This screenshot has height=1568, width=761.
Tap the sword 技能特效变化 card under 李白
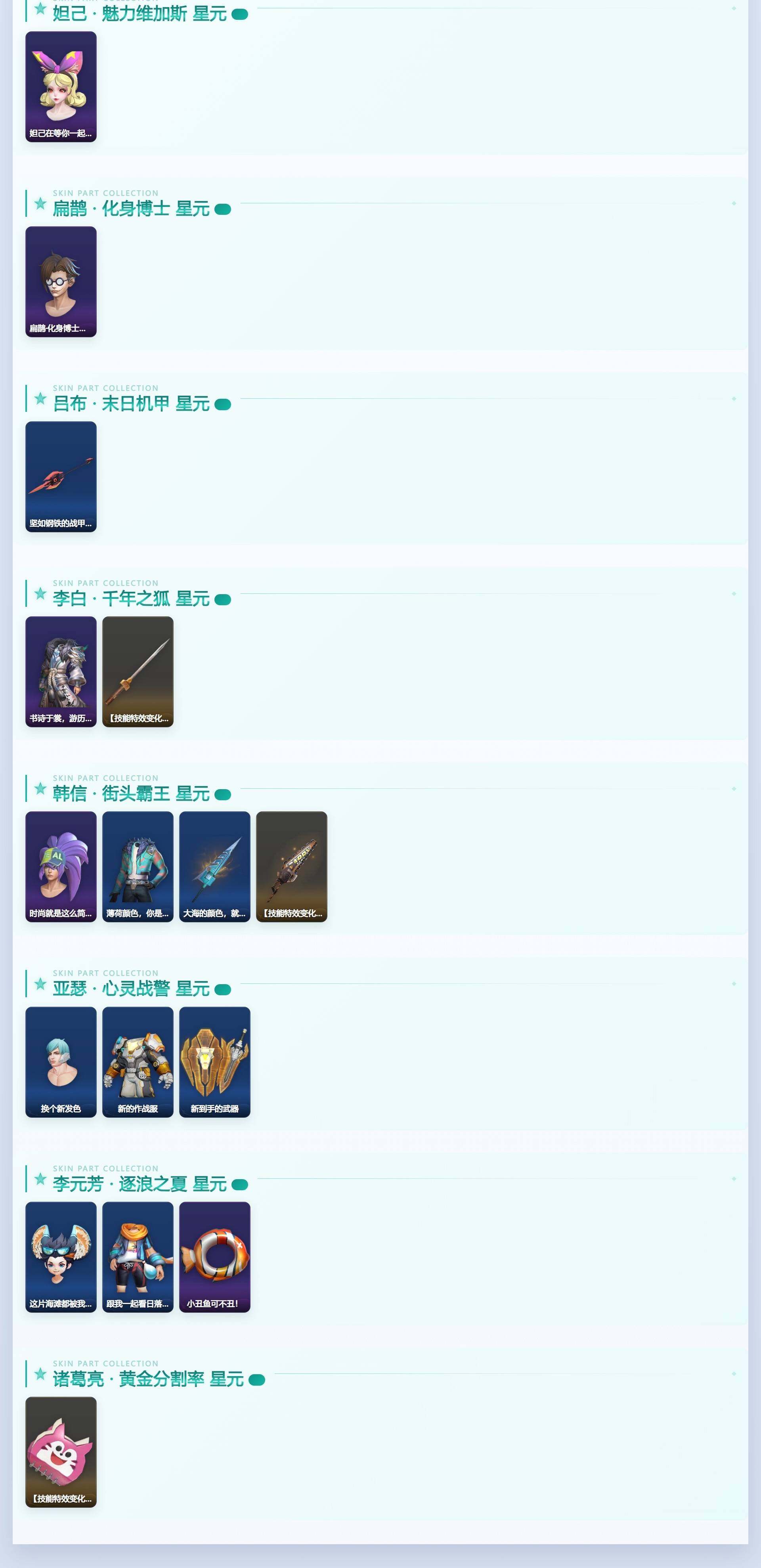coord(138,672)
